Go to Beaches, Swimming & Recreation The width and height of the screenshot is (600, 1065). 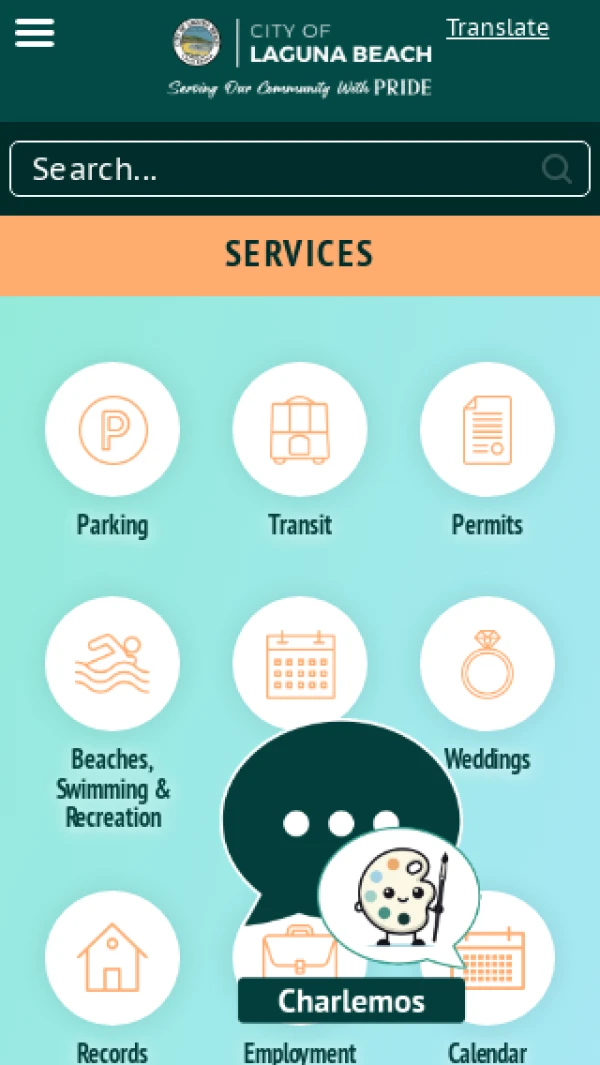(112, 664)
